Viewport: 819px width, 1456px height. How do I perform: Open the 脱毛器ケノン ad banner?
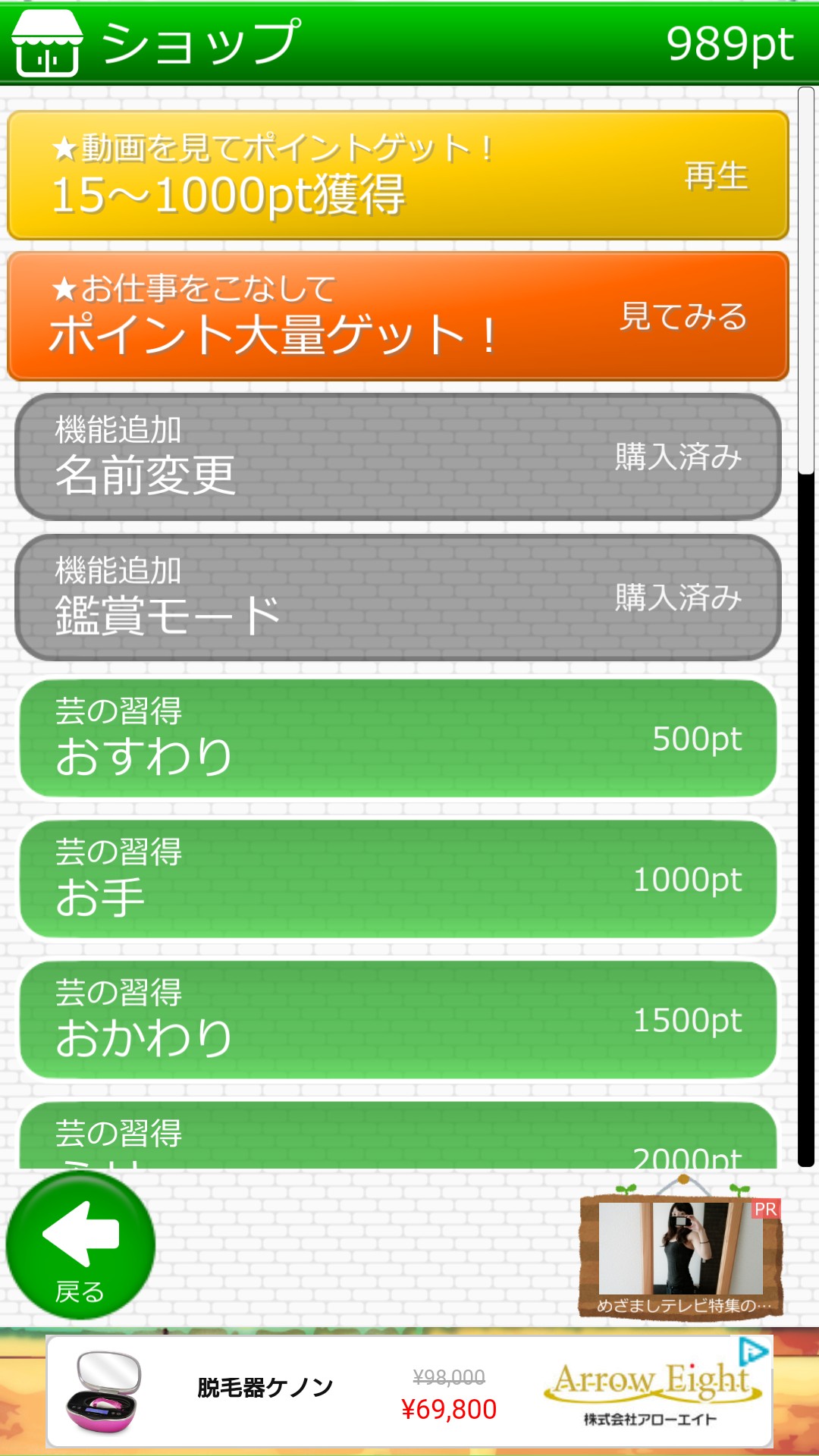[394, 1392]
